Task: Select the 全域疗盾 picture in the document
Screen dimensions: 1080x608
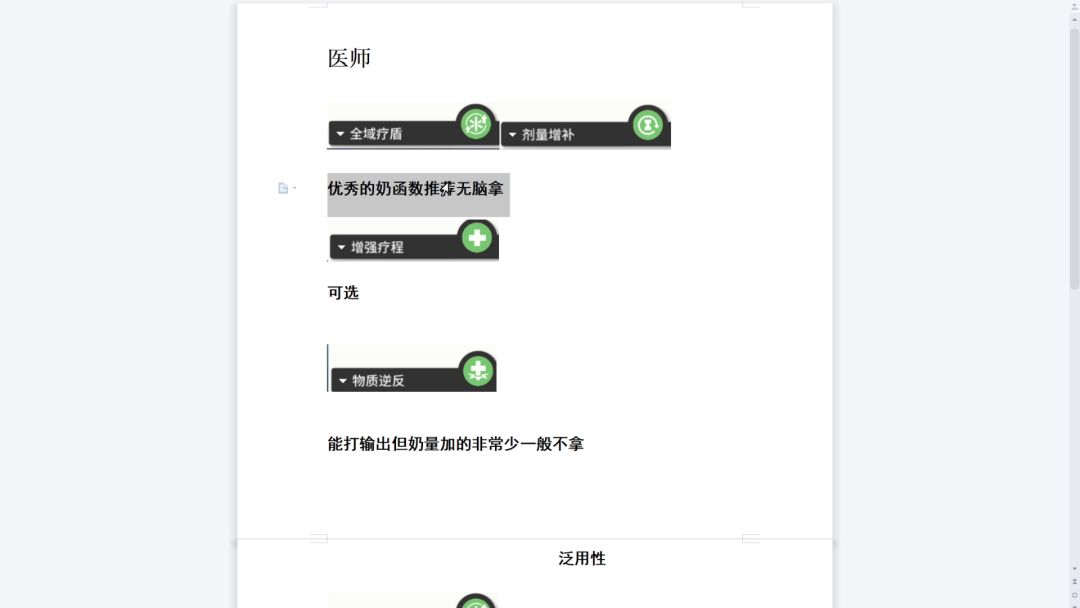Action: click(413, 125)
